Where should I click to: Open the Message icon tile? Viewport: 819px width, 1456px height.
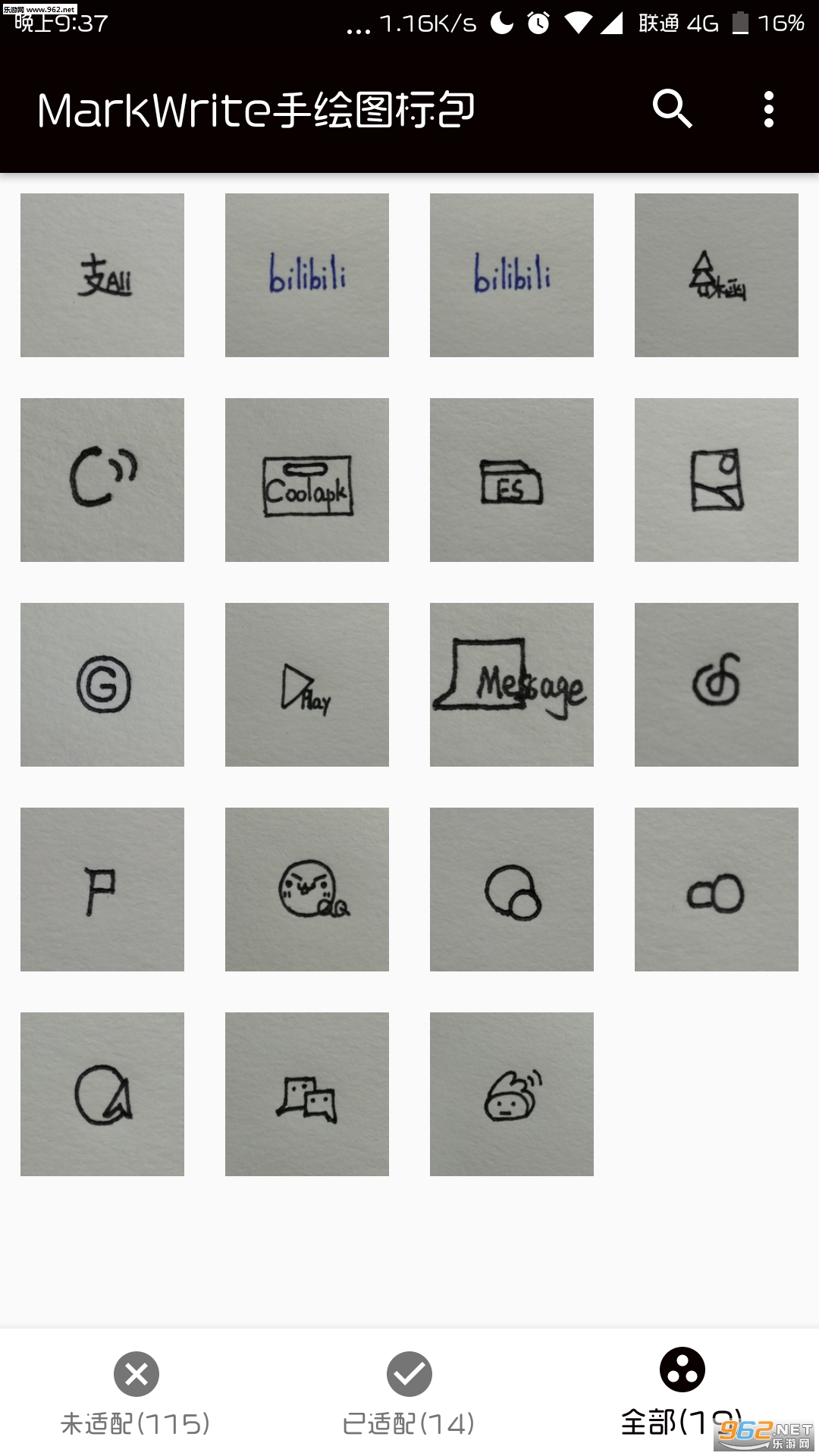click(x=512, y=685)
